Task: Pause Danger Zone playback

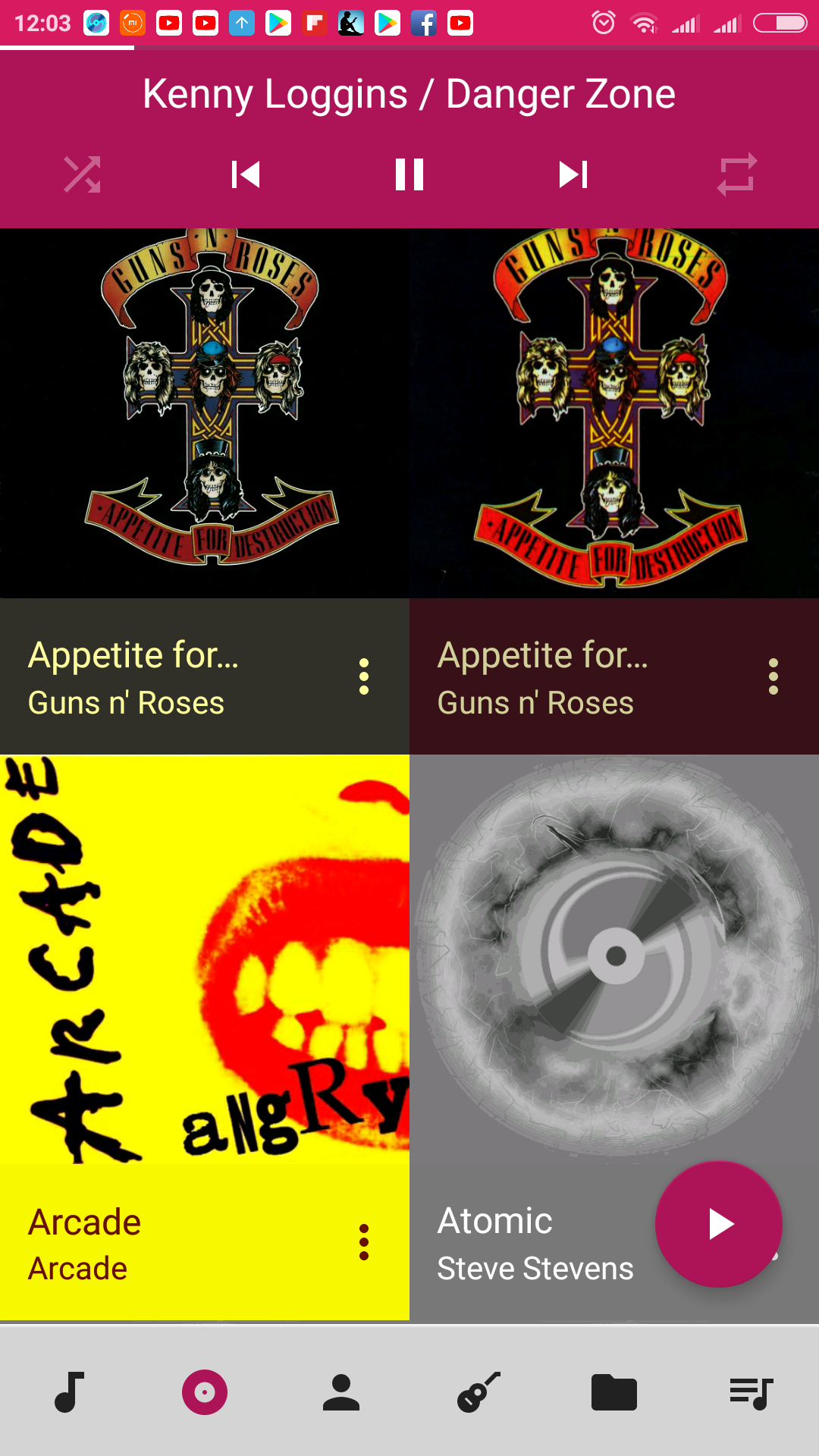Action: point(409,174)
